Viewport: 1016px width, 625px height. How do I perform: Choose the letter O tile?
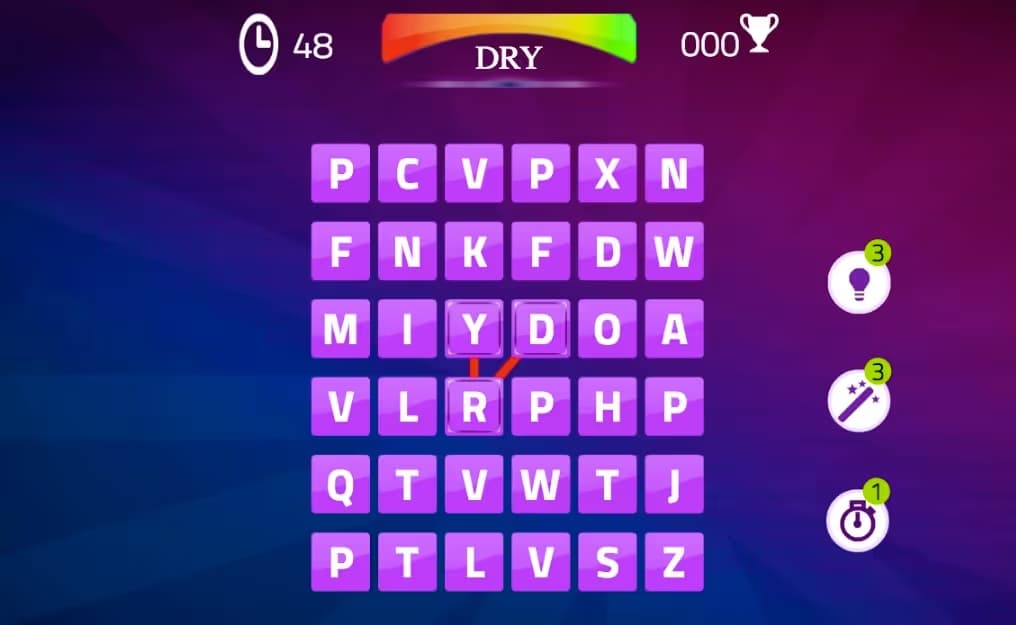607,329
